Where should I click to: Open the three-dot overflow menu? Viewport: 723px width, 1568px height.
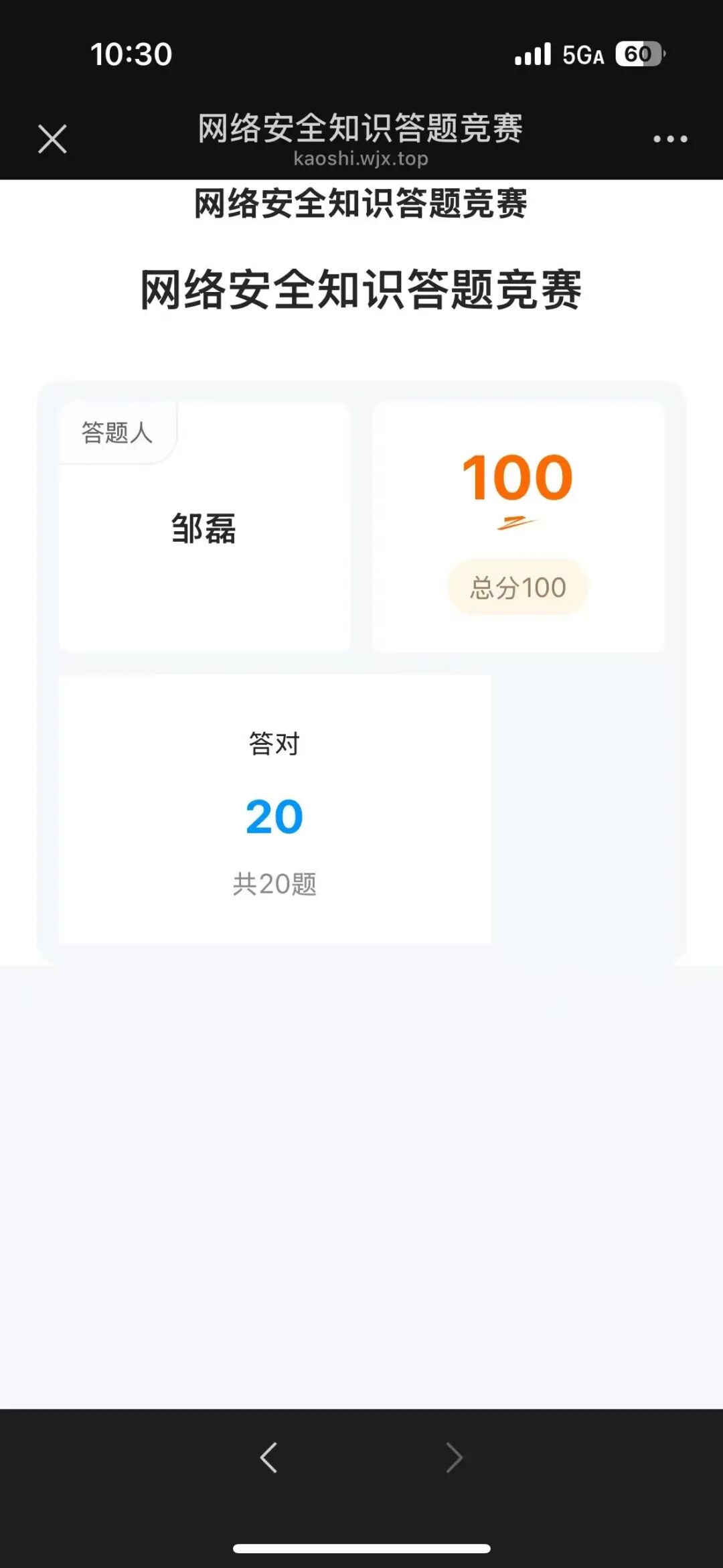(x=670, y=139)
